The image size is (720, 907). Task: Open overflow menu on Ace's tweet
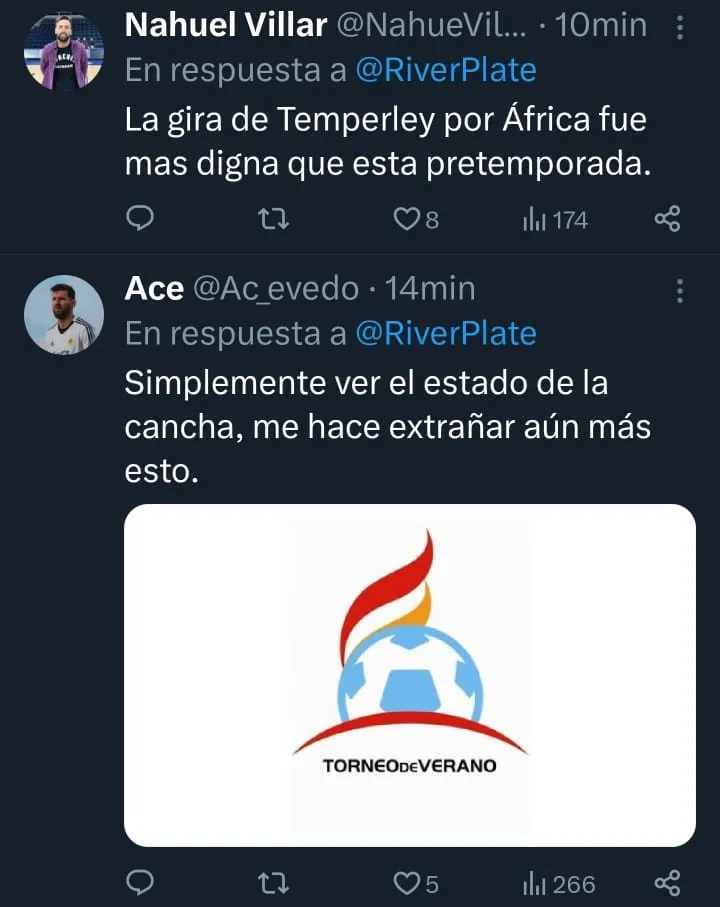tap(680, 290)
